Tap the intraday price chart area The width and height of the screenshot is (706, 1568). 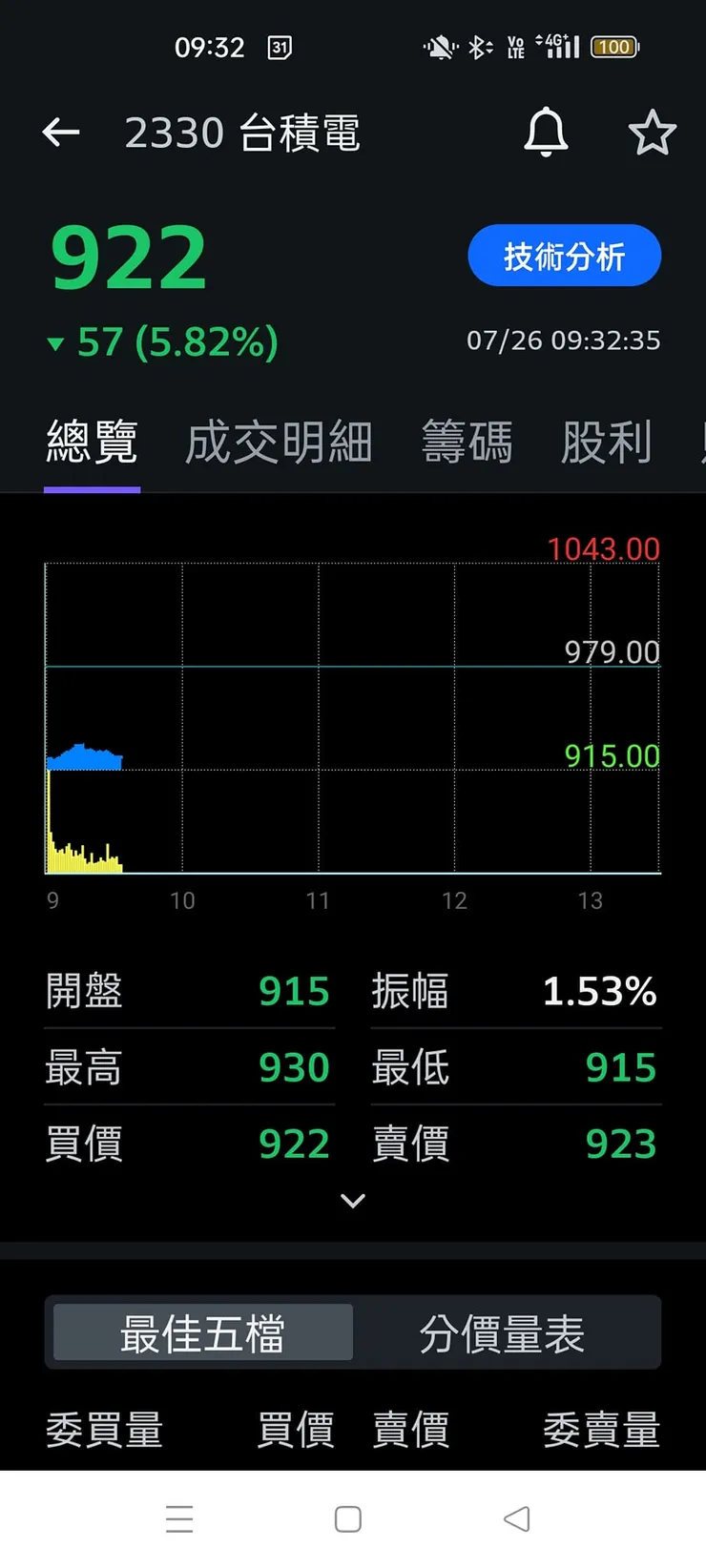pos(353,715)
